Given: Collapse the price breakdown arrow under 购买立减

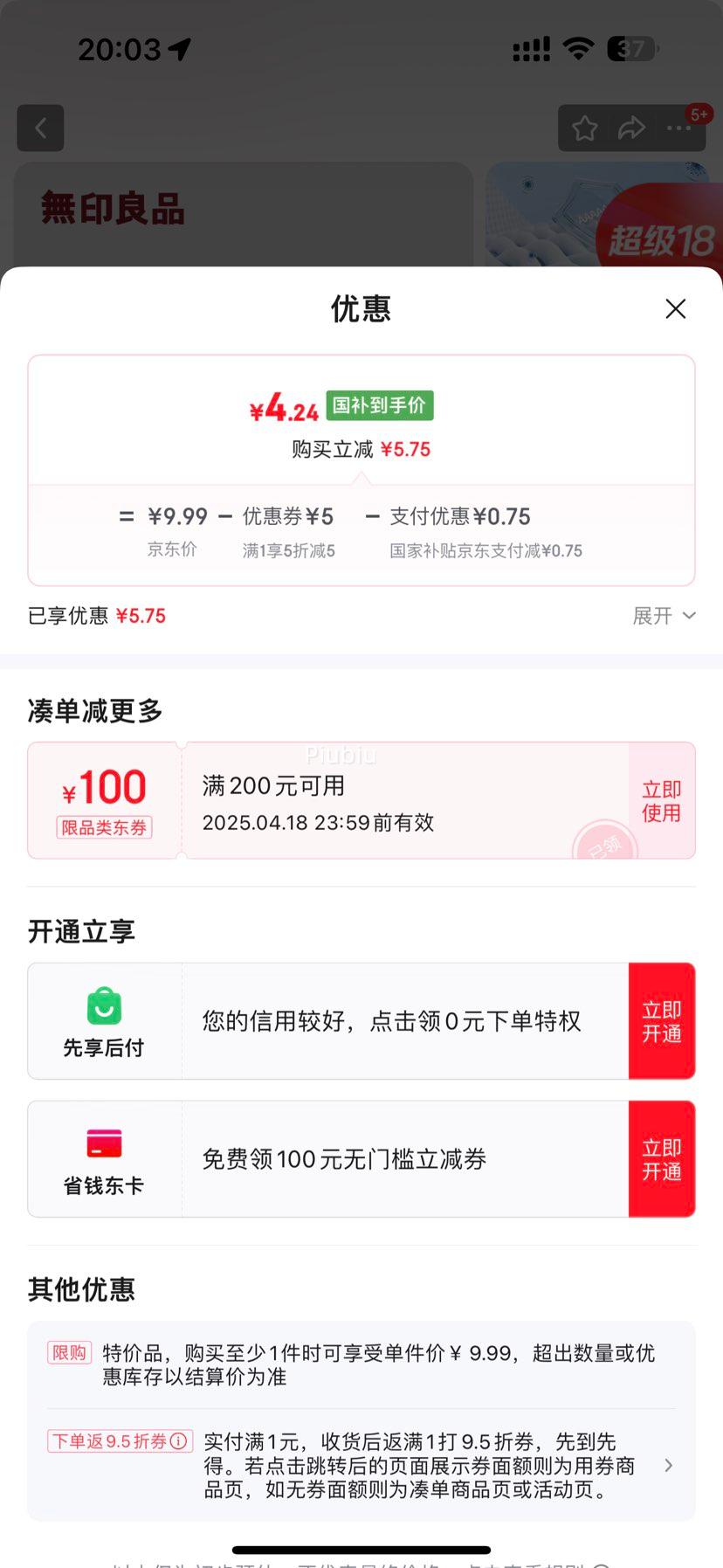Looking at the screenshot, I should click(361, 477).
